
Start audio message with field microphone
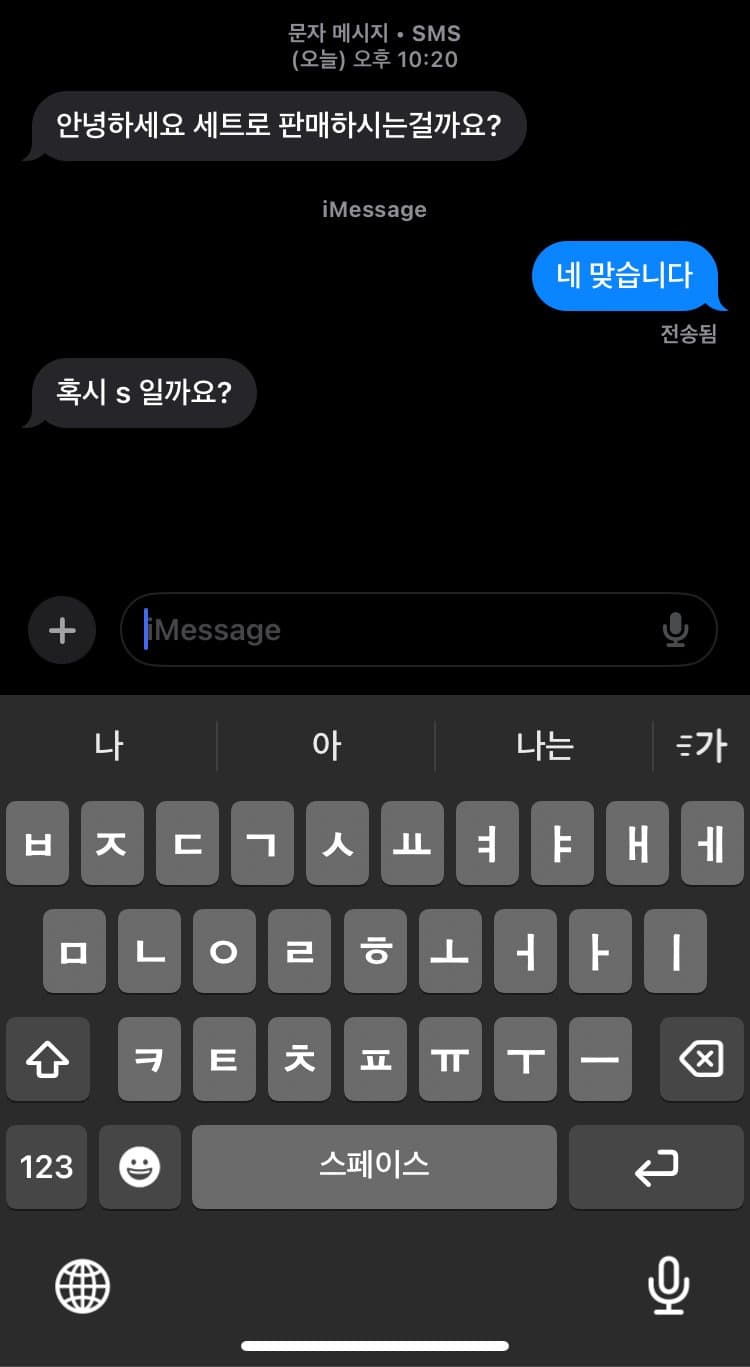(x=676, y=630)
